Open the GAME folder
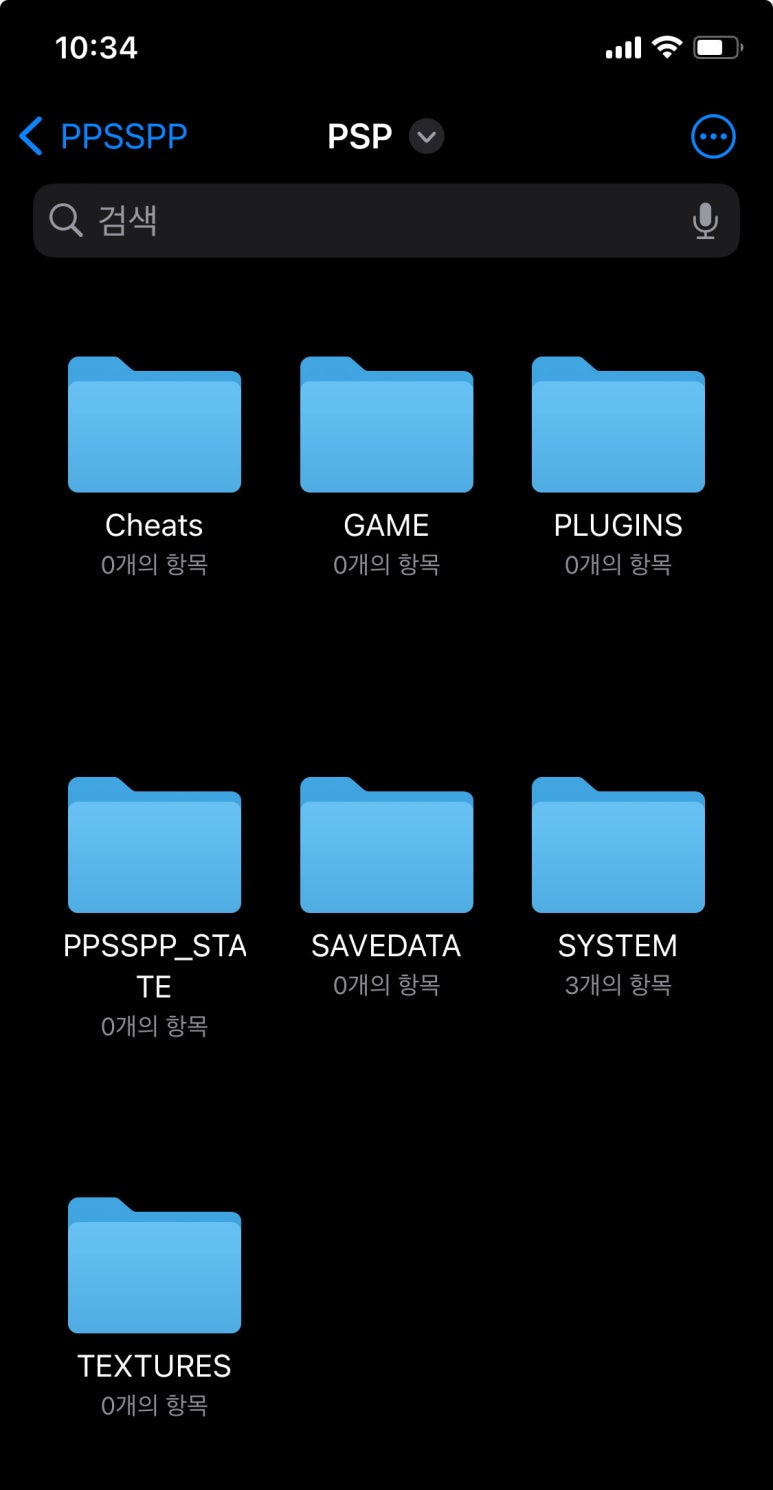The image size is (773, 1490). (x=386, y=424)
